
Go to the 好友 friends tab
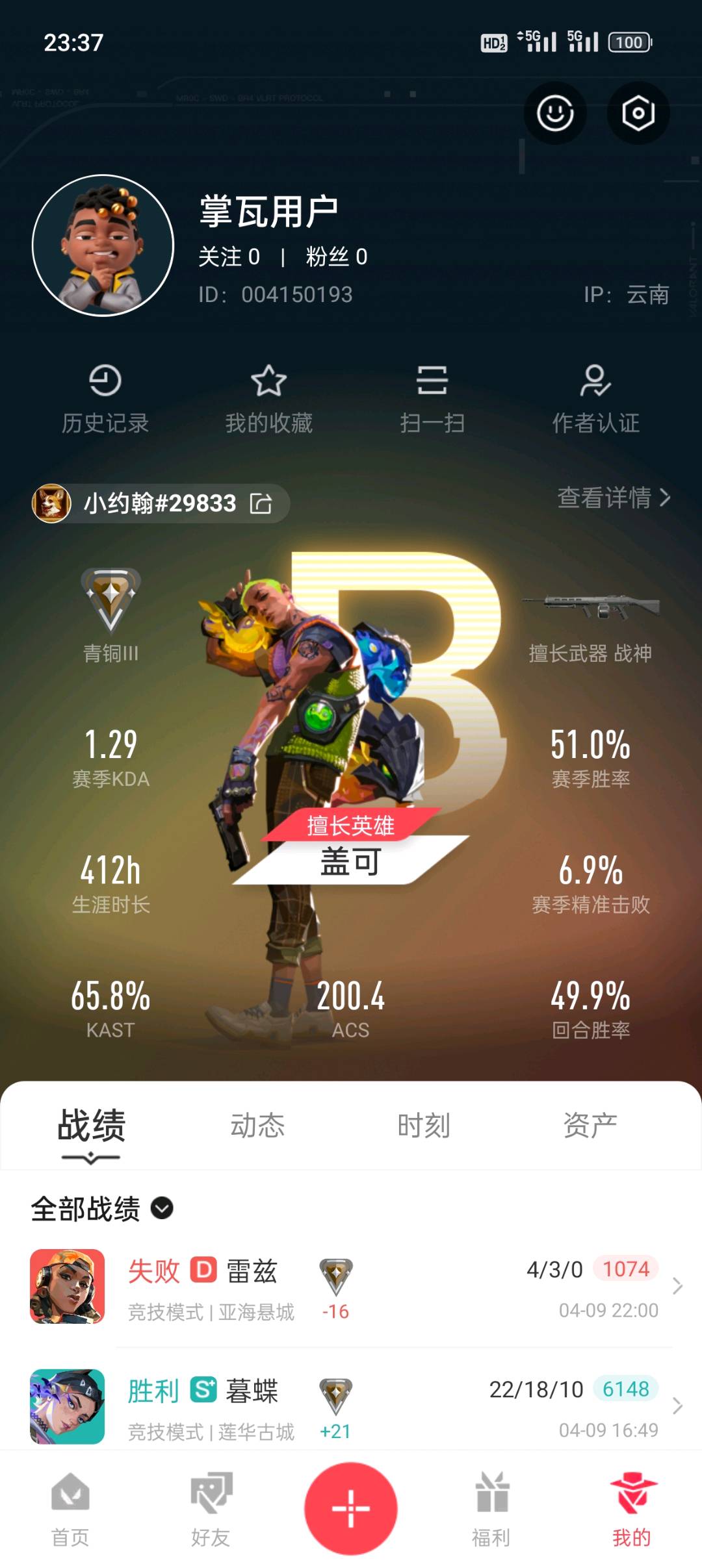211,1510
